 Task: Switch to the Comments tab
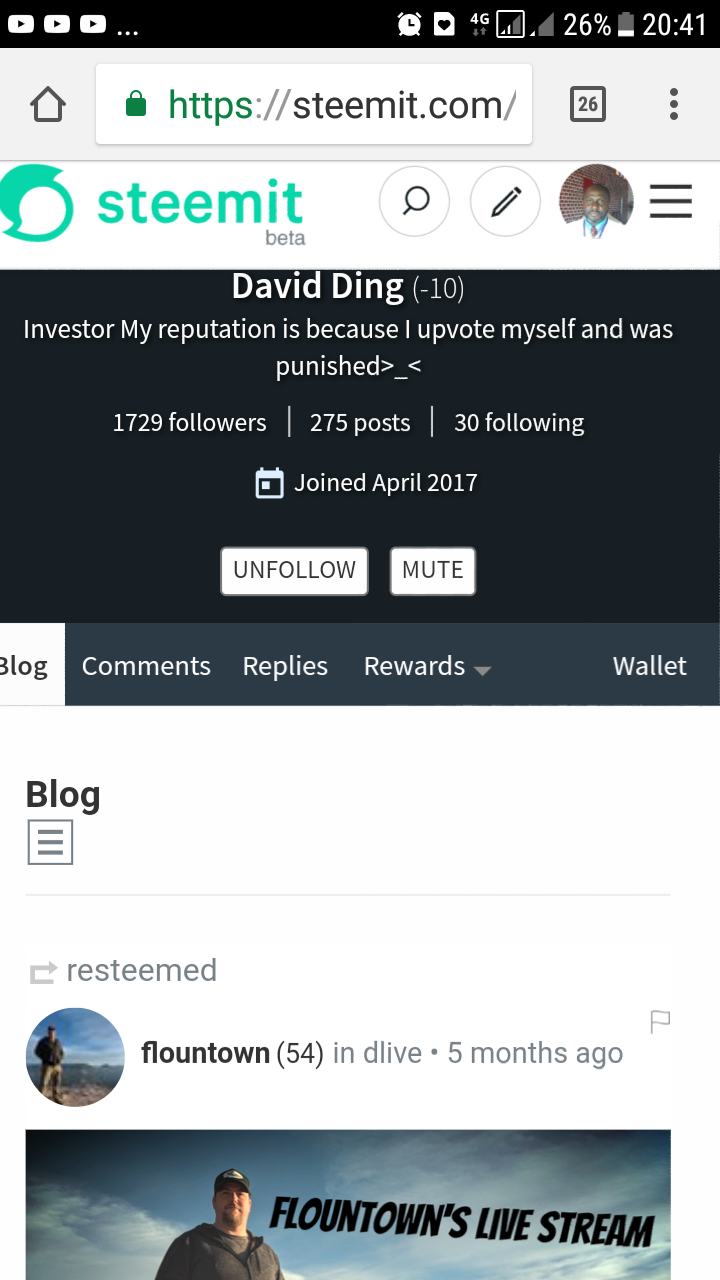(x=146, y=666)
